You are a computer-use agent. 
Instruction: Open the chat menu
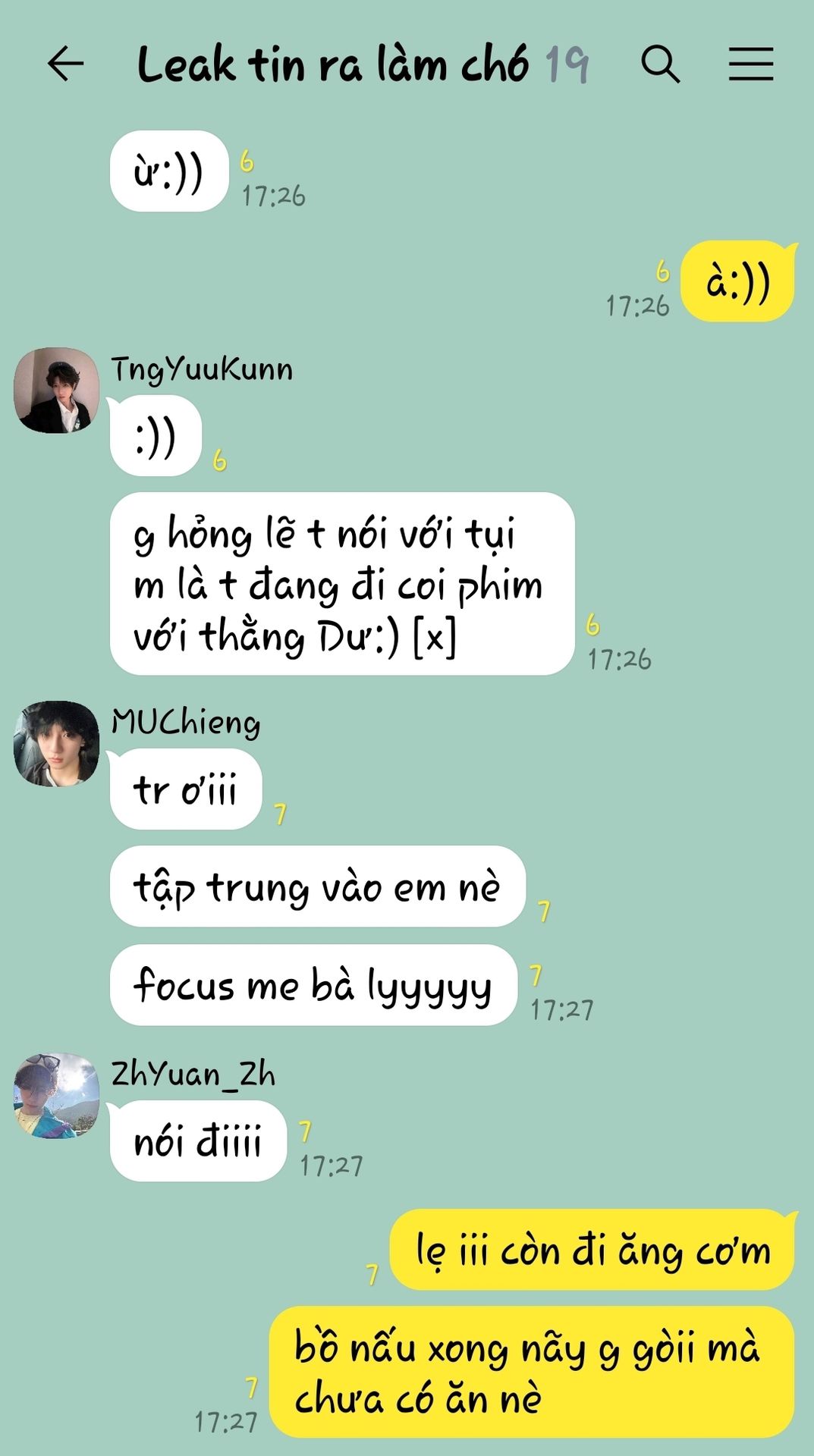[751, 64]
